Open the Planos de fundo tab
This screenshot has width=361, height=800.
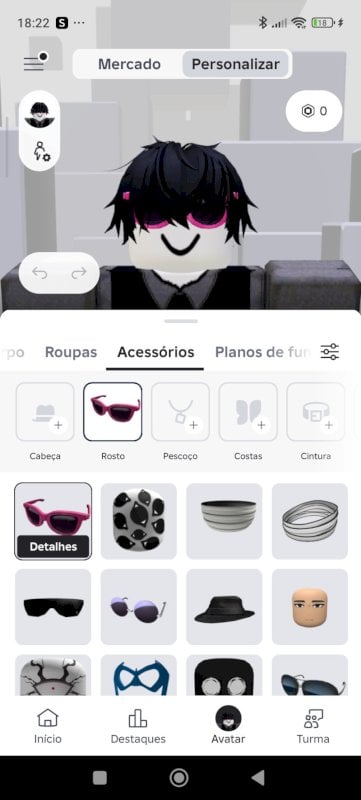pos(262,352)
